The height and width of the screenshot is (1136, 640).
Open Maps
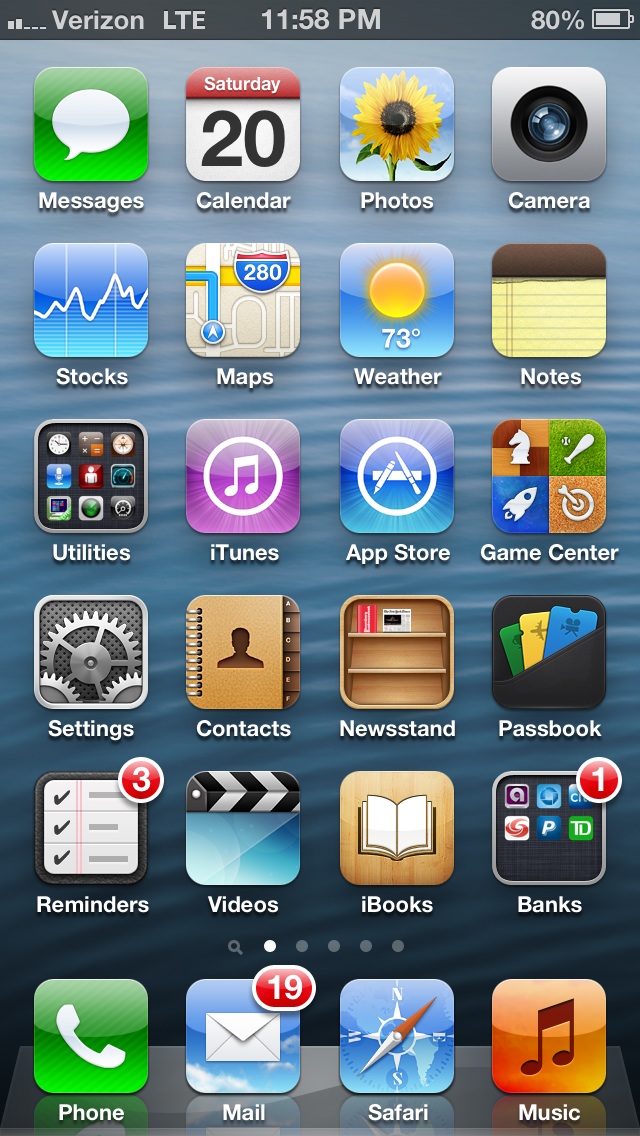point(243,300)
